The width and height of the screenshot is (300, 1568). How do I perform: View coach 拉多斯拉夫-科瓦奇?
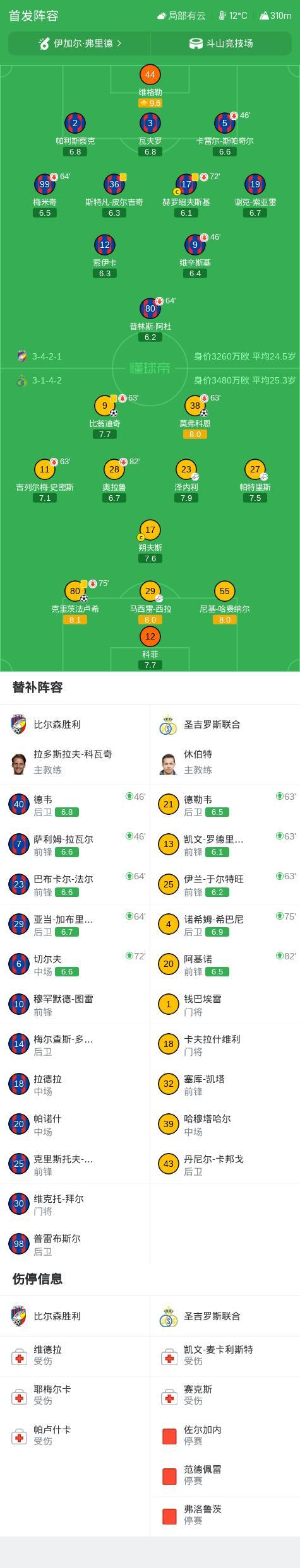[75, 762]
